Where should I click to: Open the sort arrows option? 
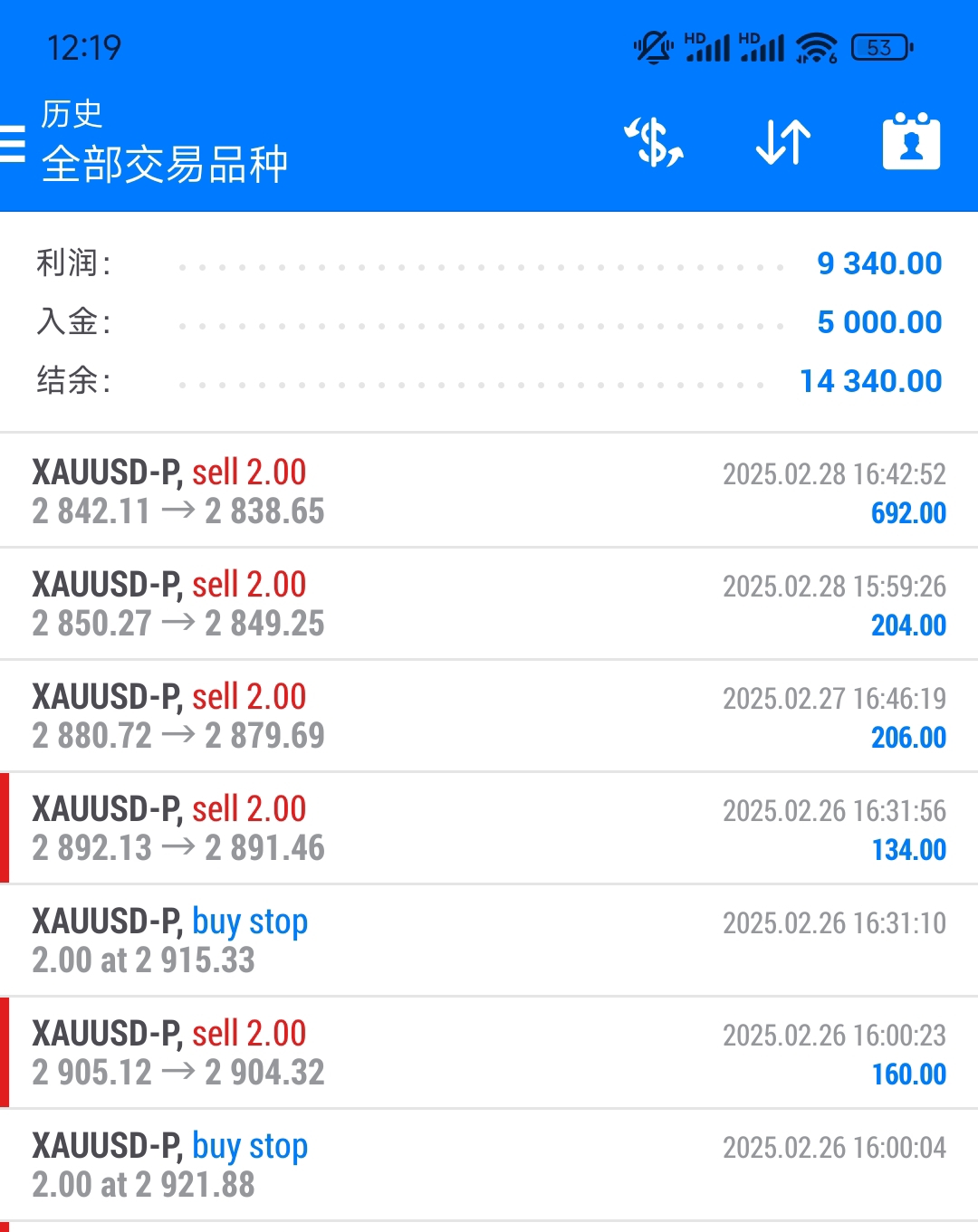coord(783,142)
